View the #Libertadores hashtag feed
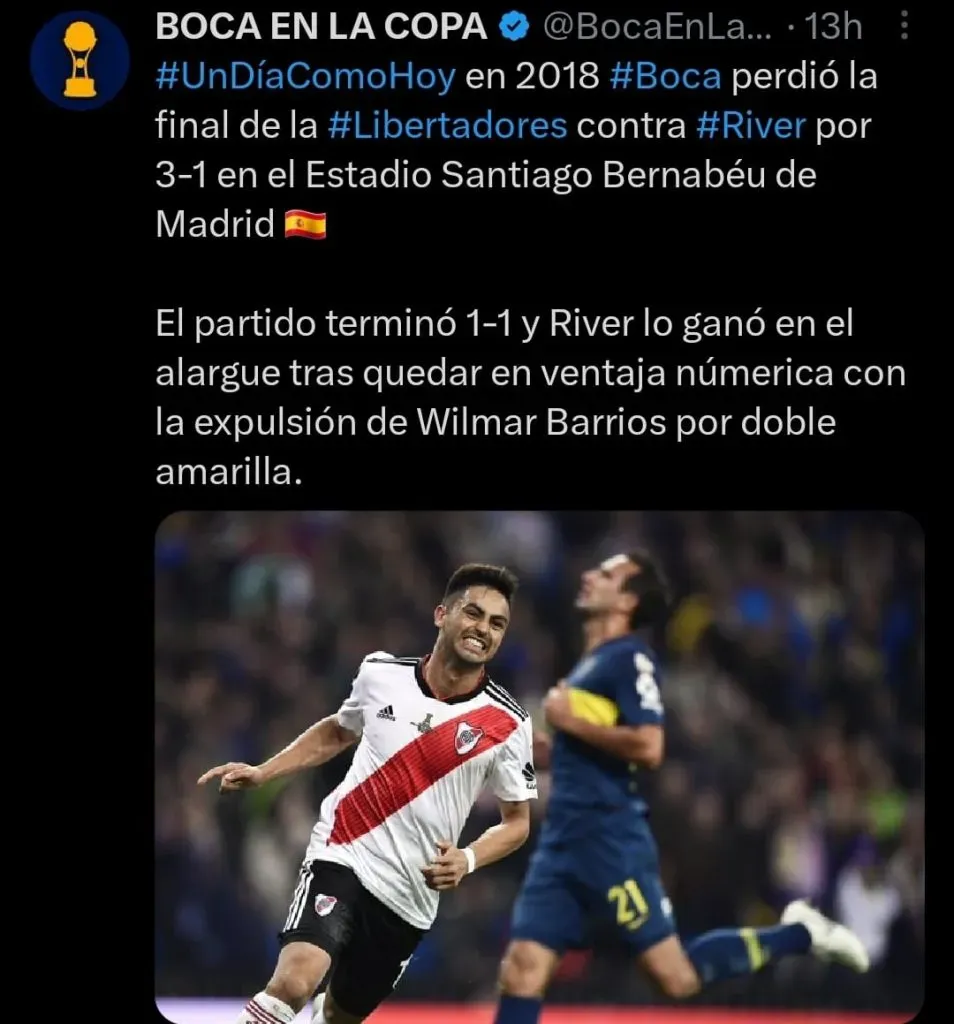The width and height of the screenshot is (954, 1024). (447, 126)
